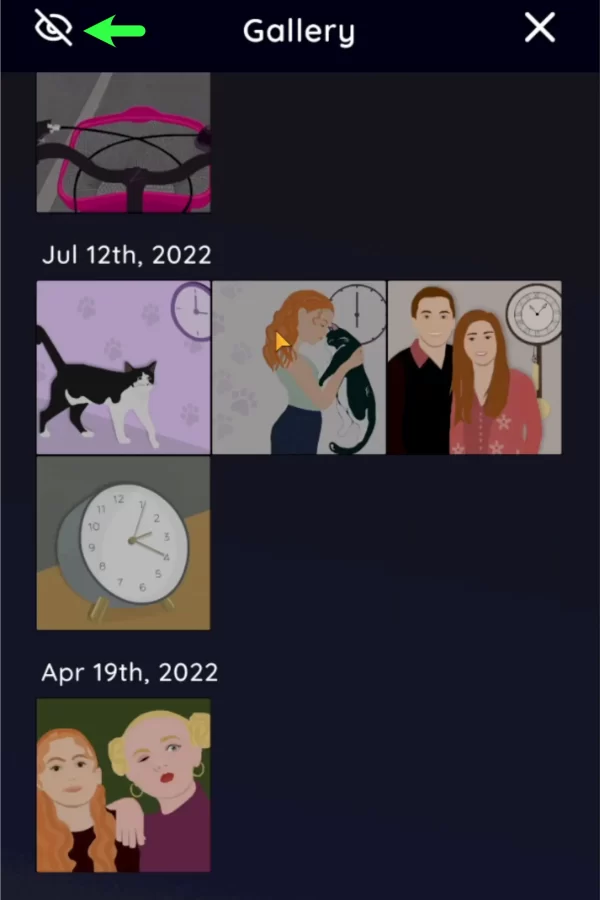
Task: Open the table clock picture
Action: pos(124,543)
